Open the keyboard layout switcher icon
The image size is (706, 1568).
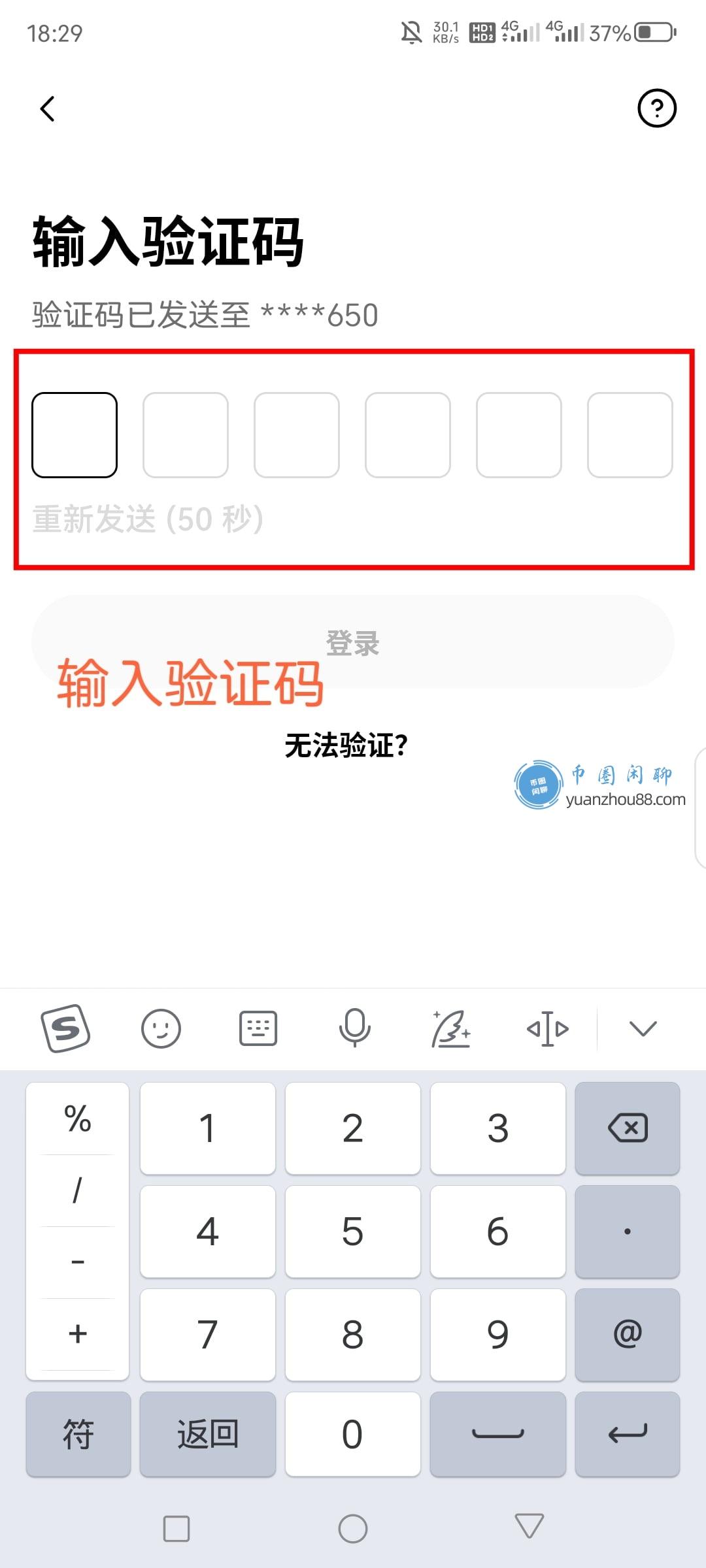pos(258,1029)
